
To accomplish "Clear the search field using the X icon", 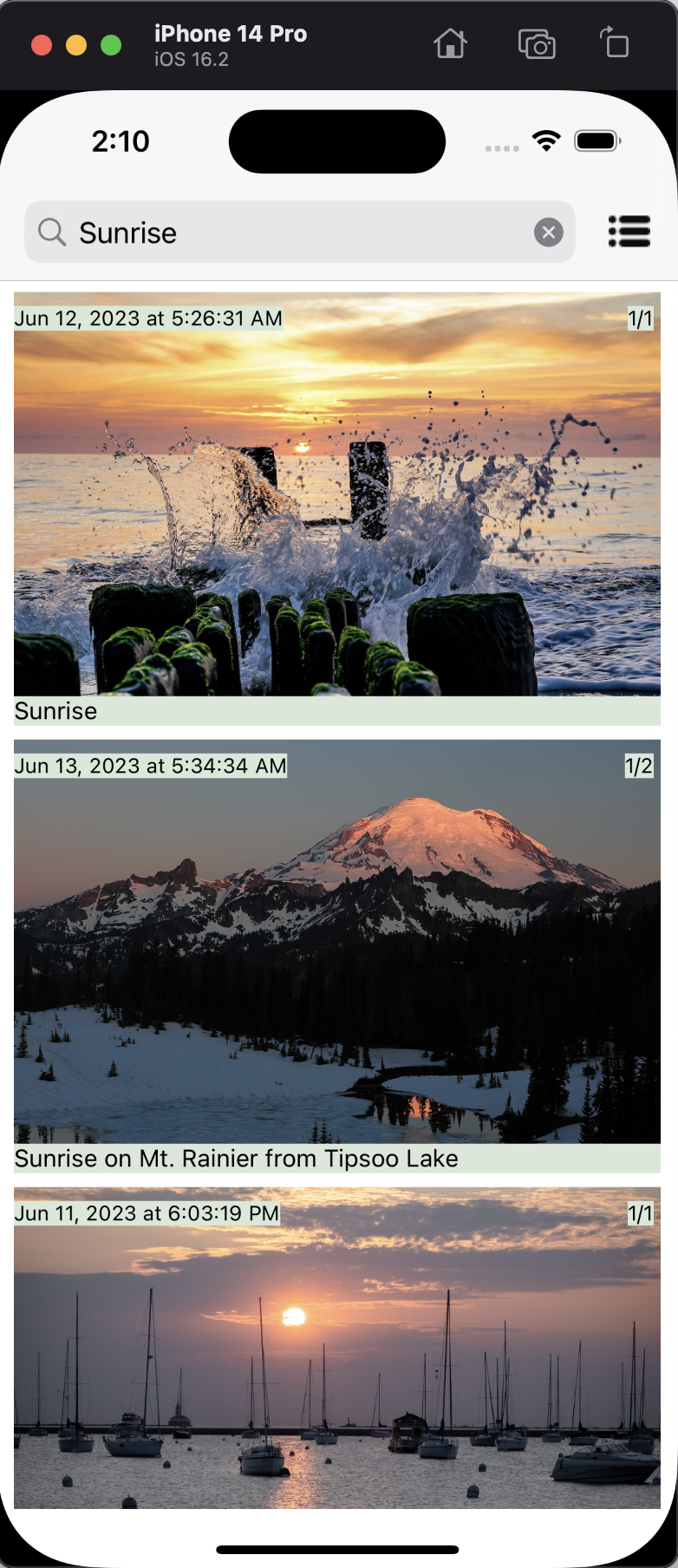I will (x=548, y=232).
